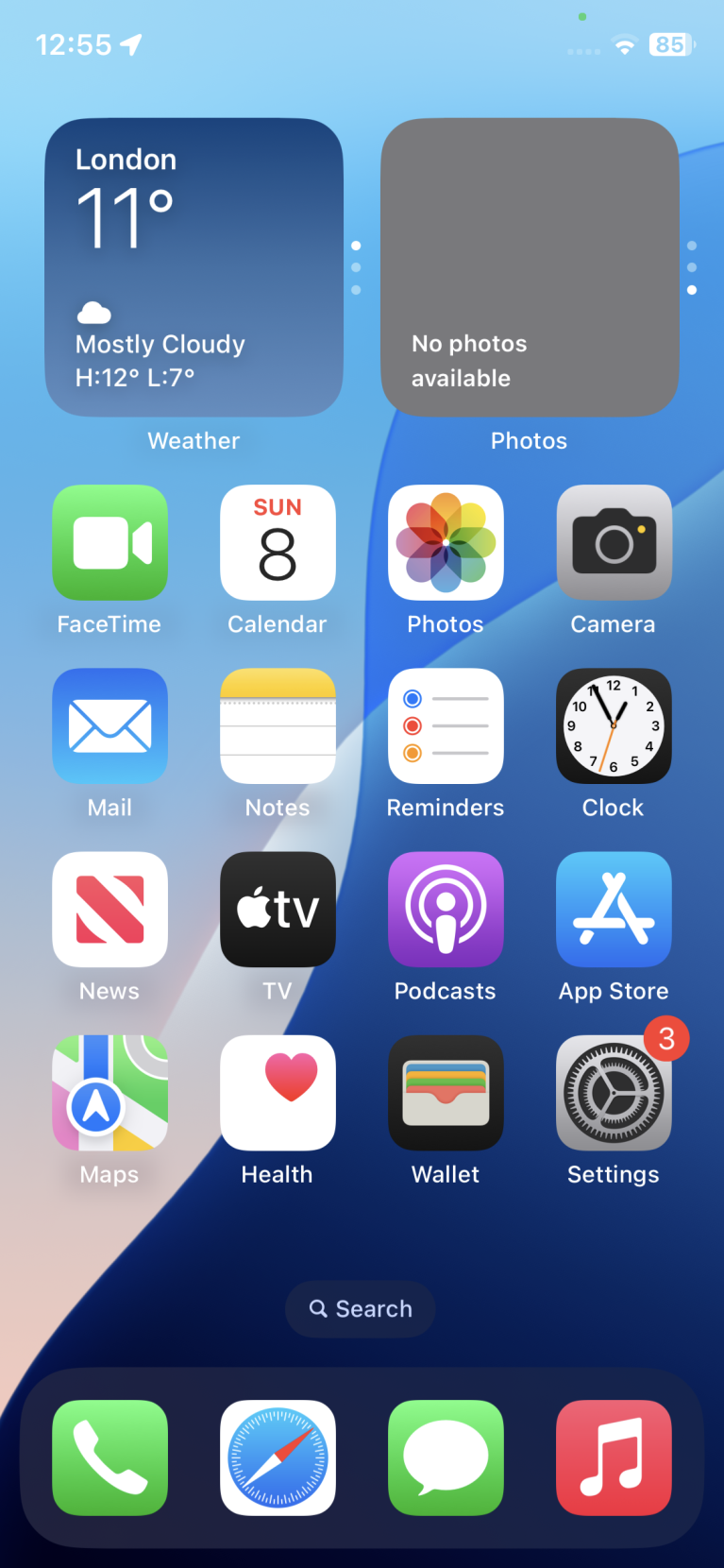Open Messages from the dock
This screenshot has width=724, height=1568.
point(446,1457)
